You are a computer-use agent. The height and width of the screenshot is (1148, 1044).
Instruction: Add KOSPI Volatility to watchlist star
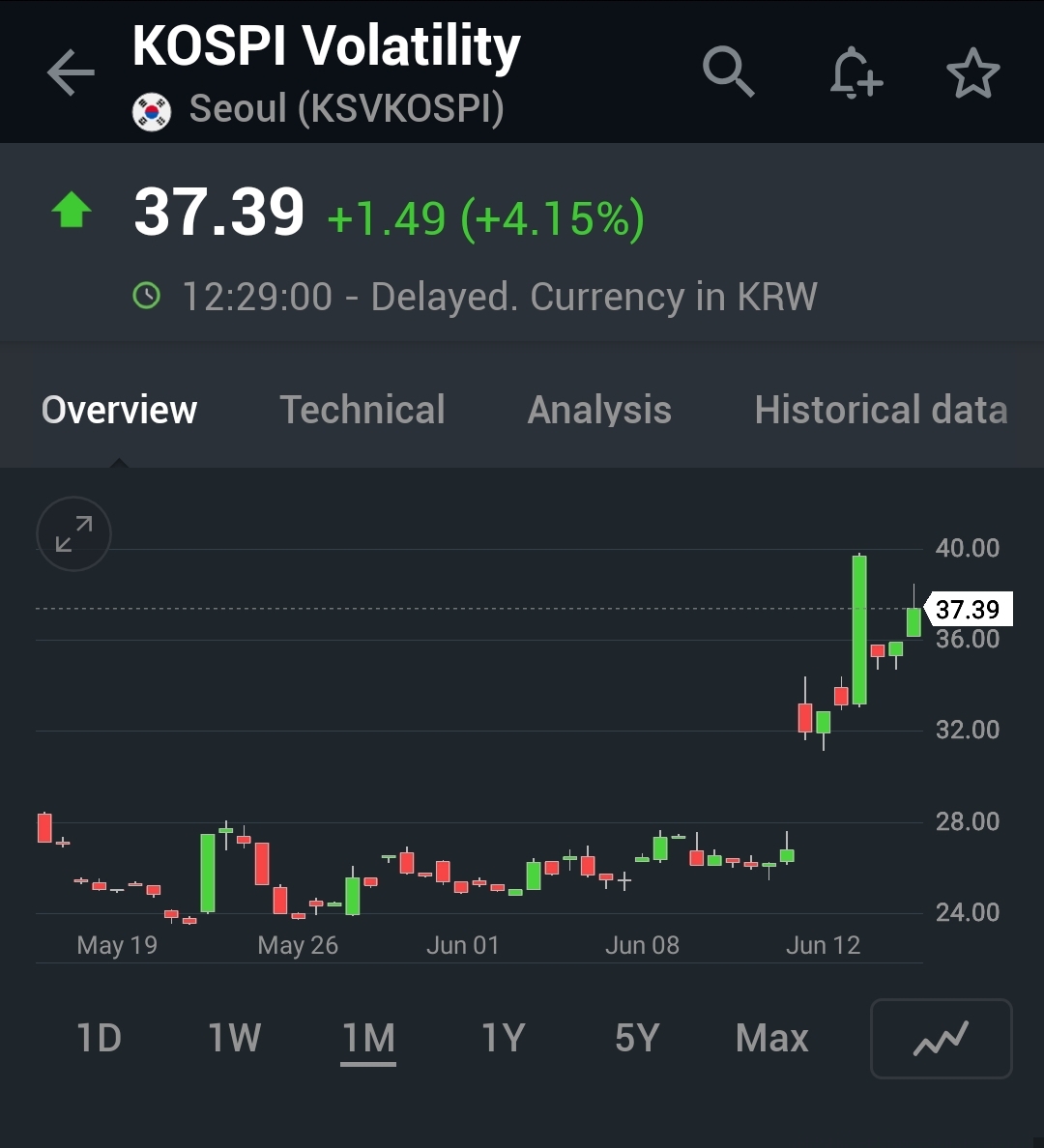click(x=972, y=73)
